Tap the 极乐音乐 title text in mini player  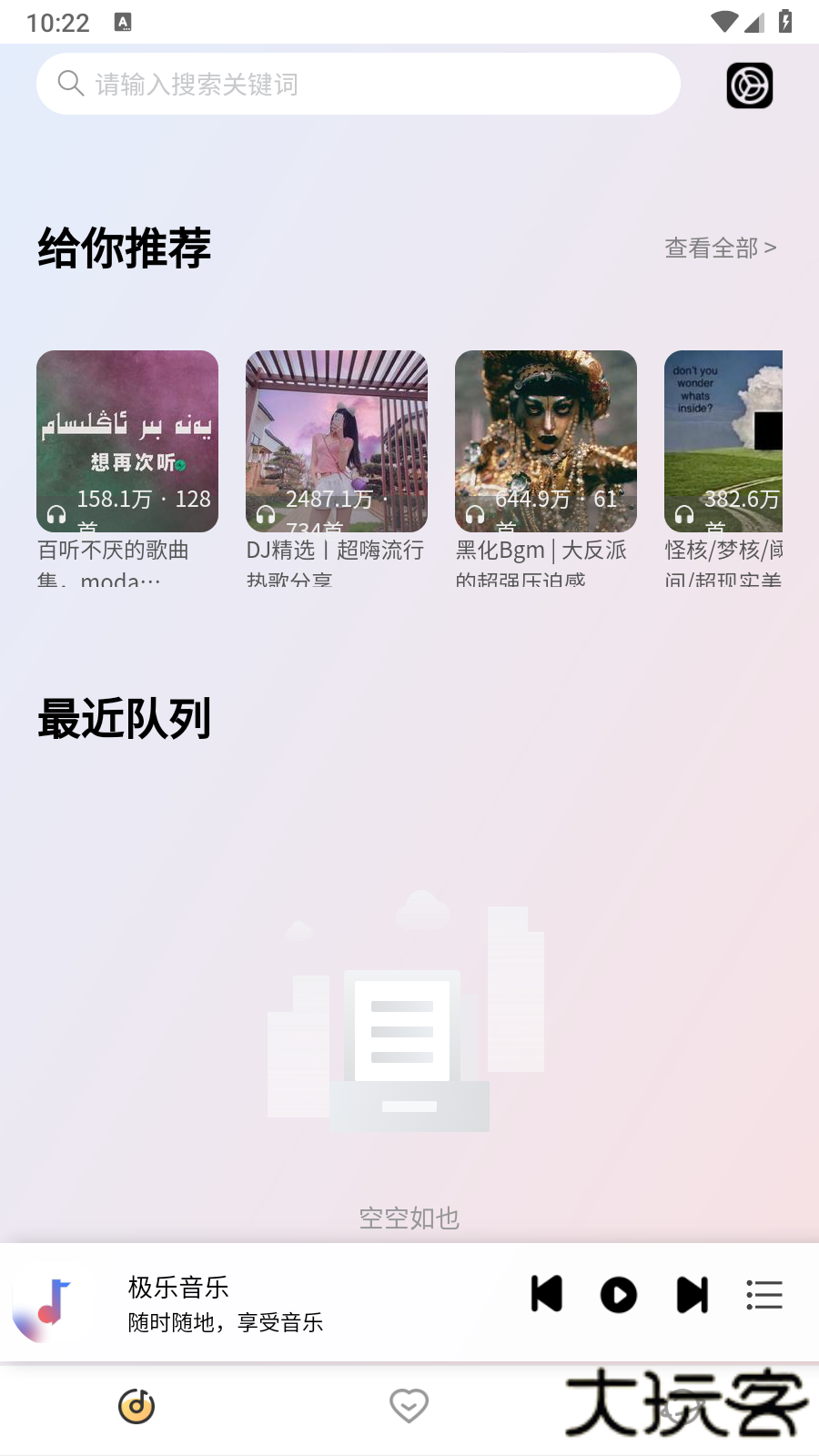click(x=177, y=1288)
